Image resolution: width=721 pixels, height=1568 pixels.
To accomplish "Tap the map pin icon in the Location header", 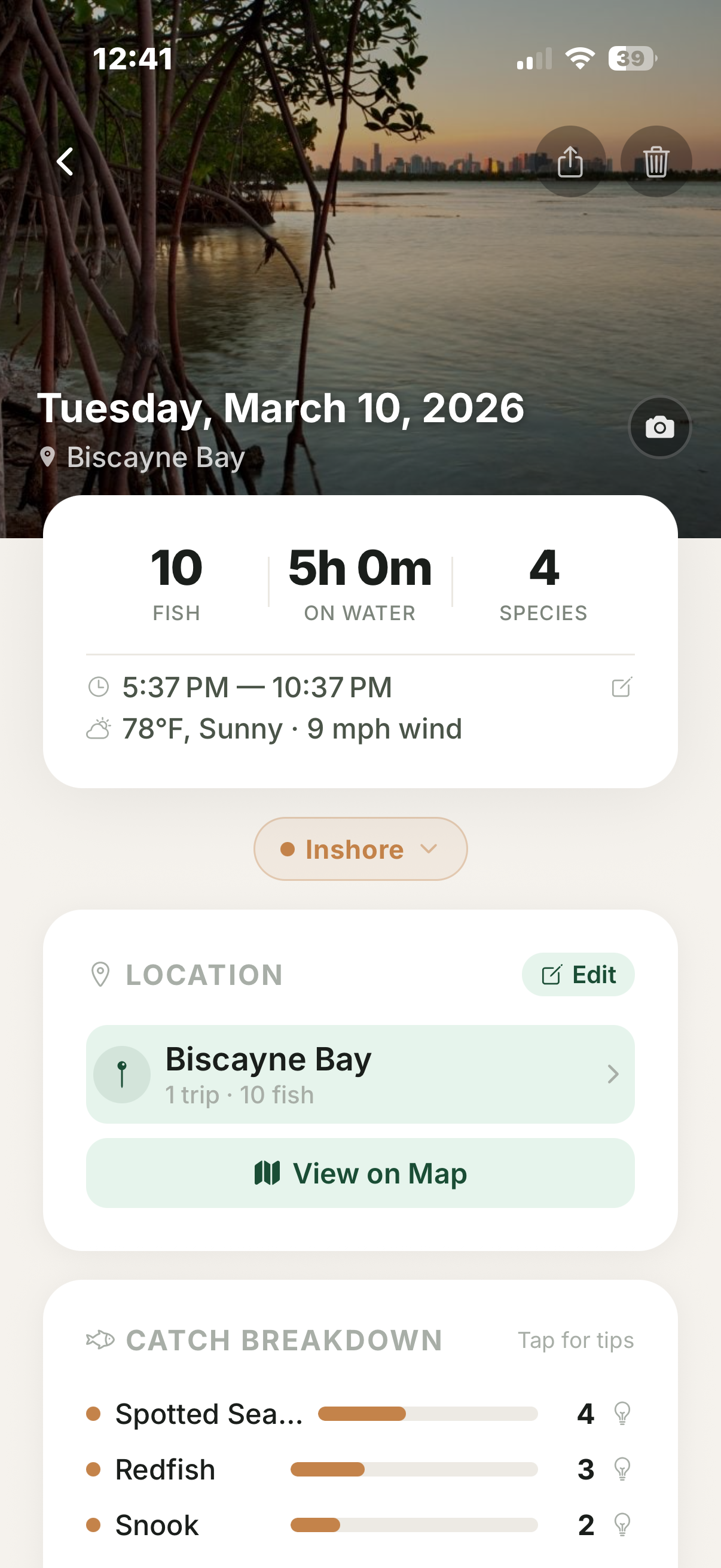I will [101, 975].
